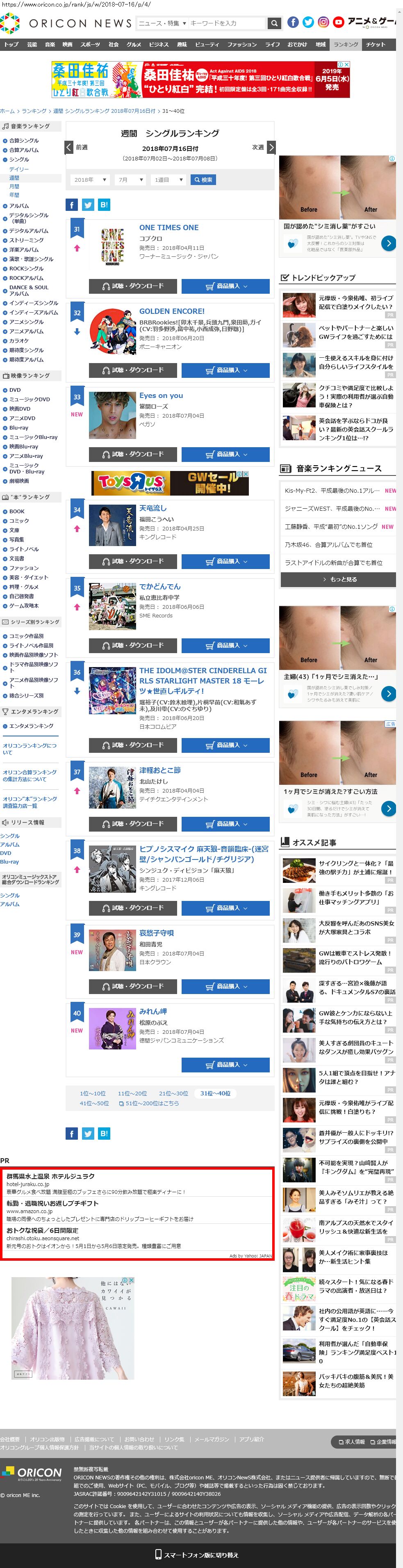This screenshot has width=403, height=1568.
Task: Tap the blue 検索 button
Action: pos(203,180)
